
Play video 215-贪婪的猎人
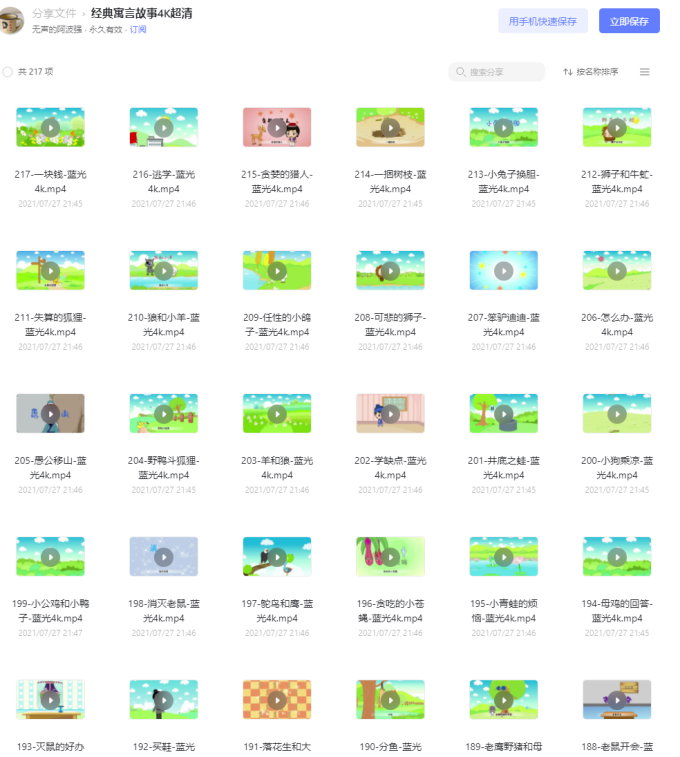(277, 128)
